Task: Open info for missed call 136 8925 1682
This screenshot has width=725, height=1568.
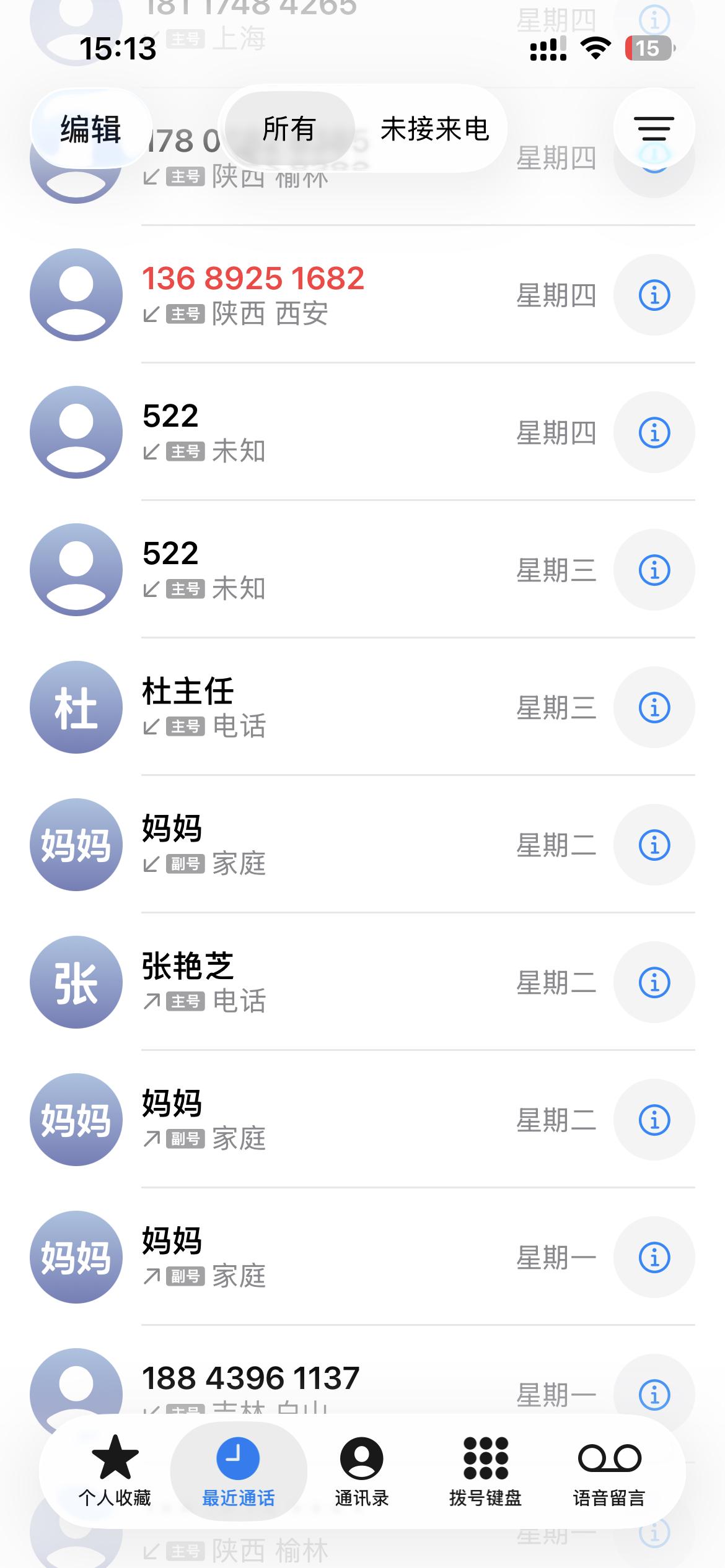Action: click(654, 295)
